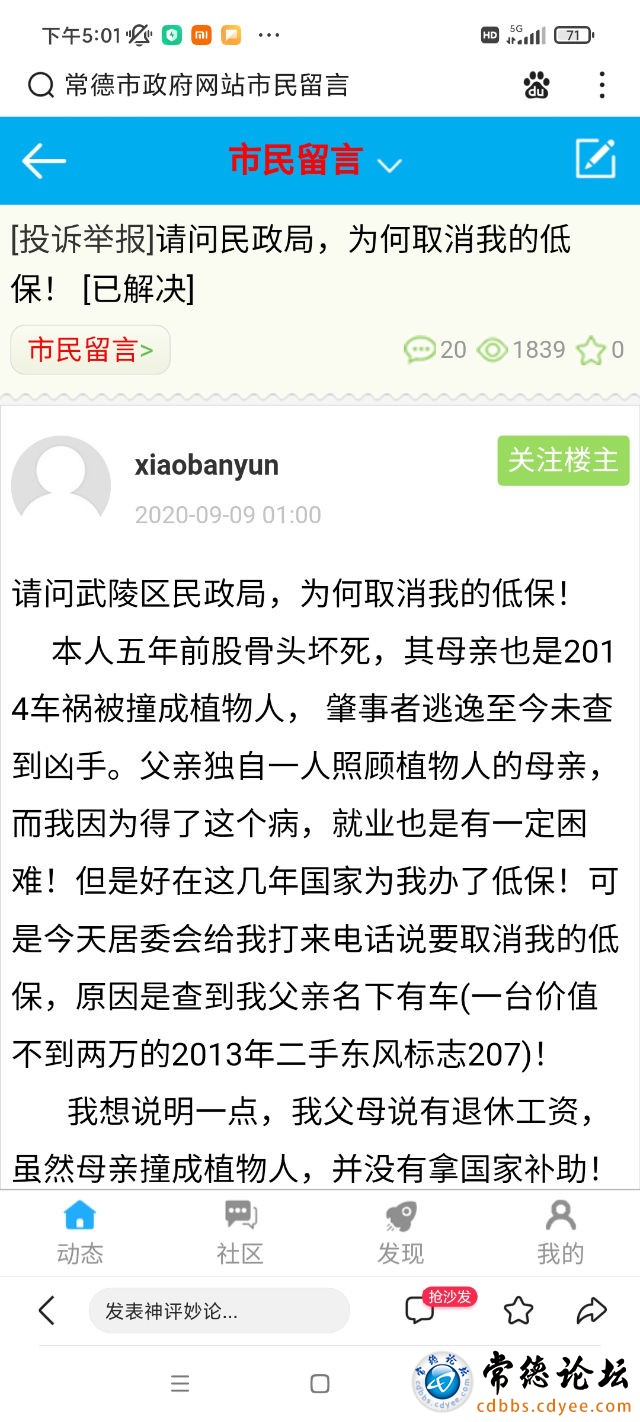This screenshot has height=1422, width=640.
Task: Switch to the 动态 tab
Action: point(79,1232)
